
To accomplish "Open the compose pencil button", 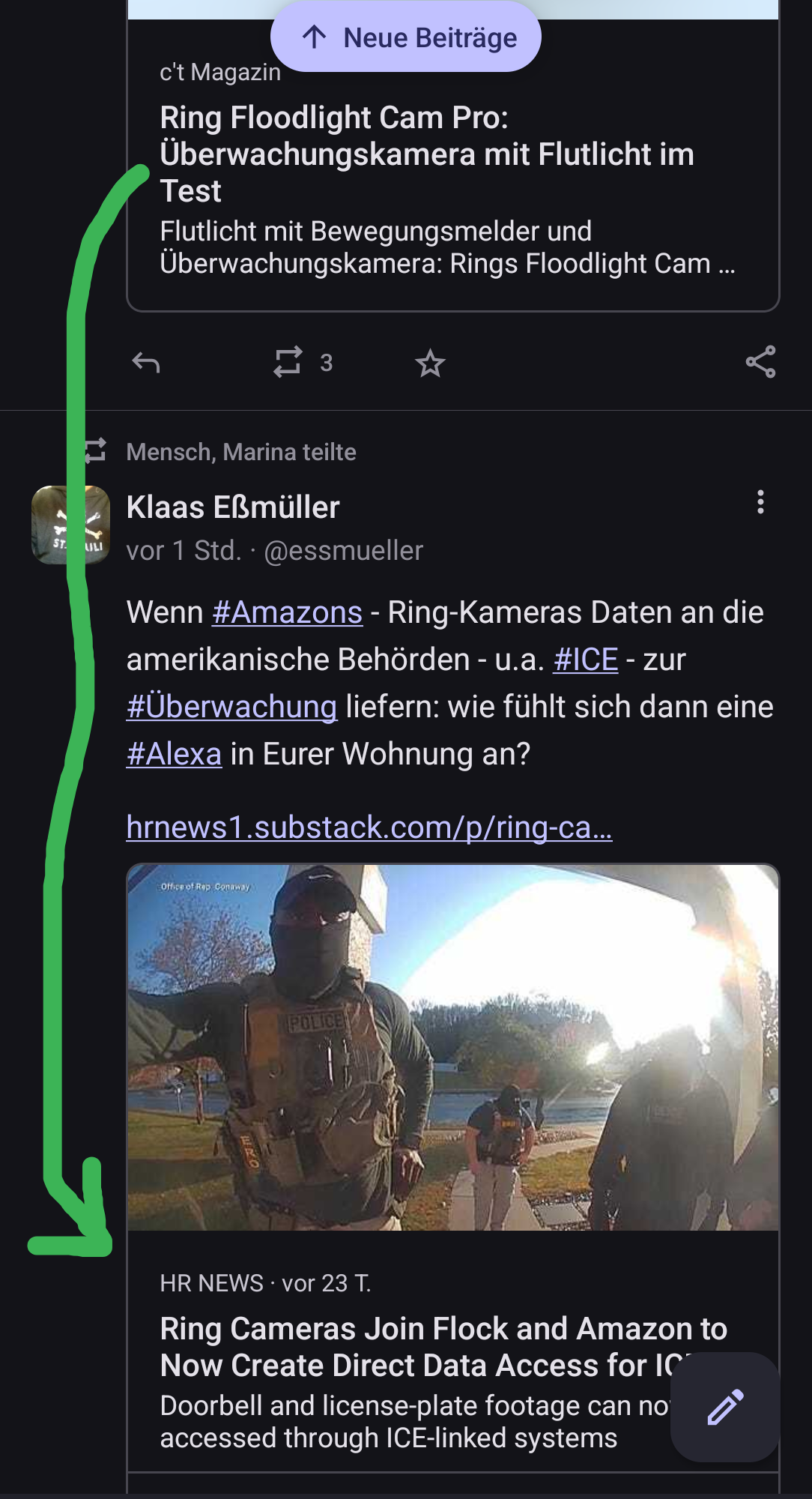I will pos(724,1406).
